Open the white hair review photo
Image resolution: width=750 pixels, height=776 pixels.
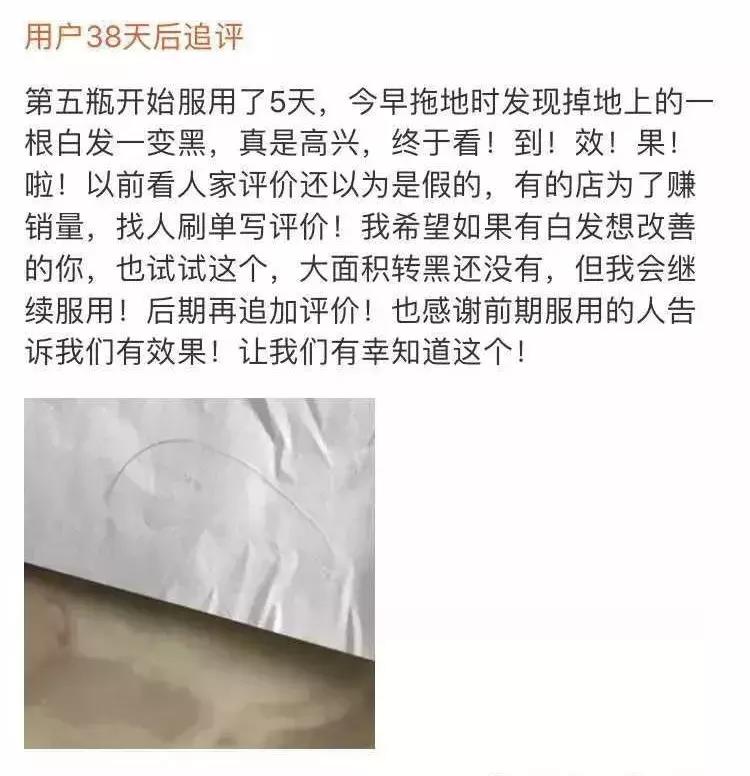pyautogui.click(x=199, y=573)
